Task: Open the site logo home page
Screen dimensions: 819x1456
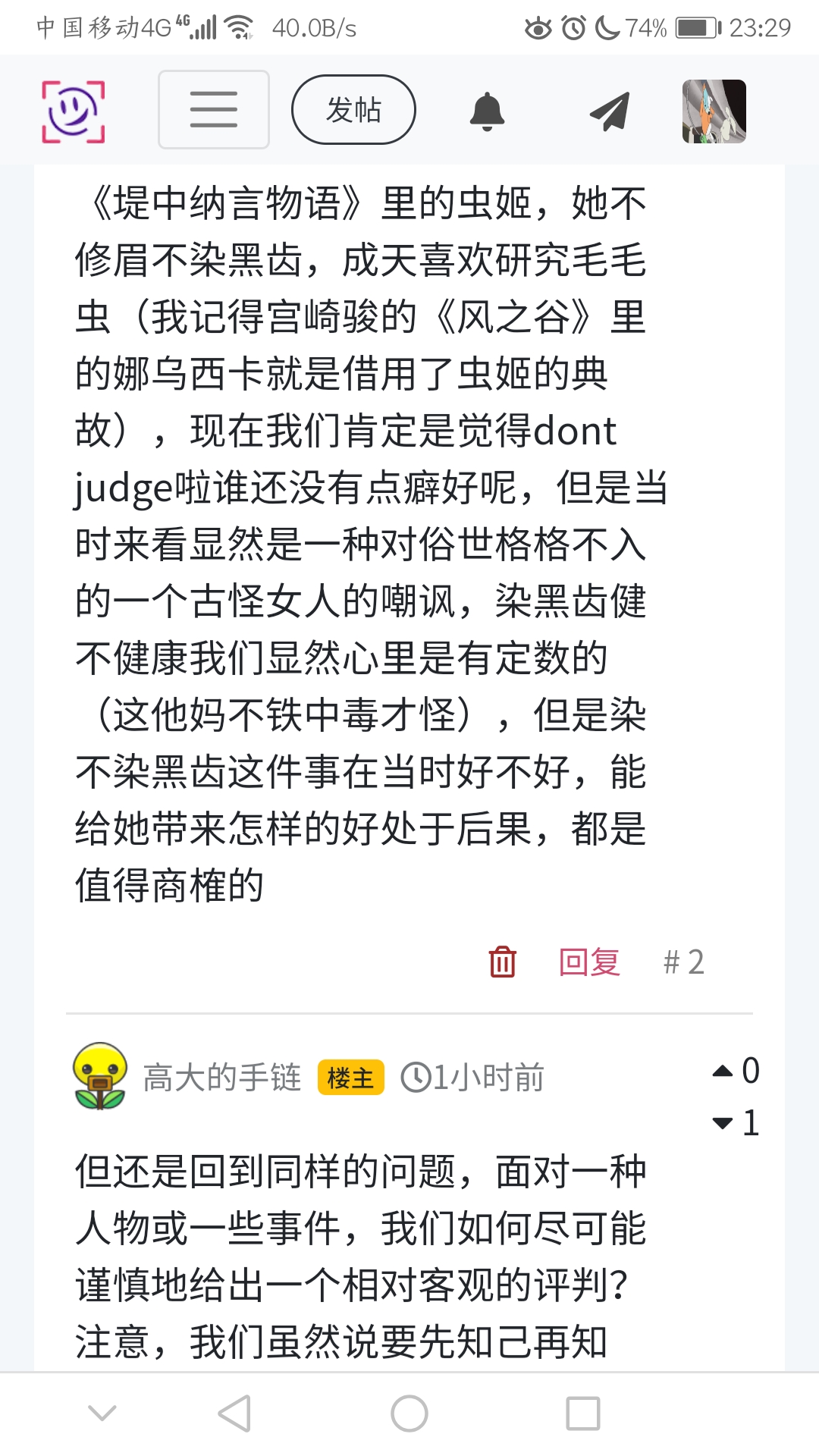Action: click(73, 111)
